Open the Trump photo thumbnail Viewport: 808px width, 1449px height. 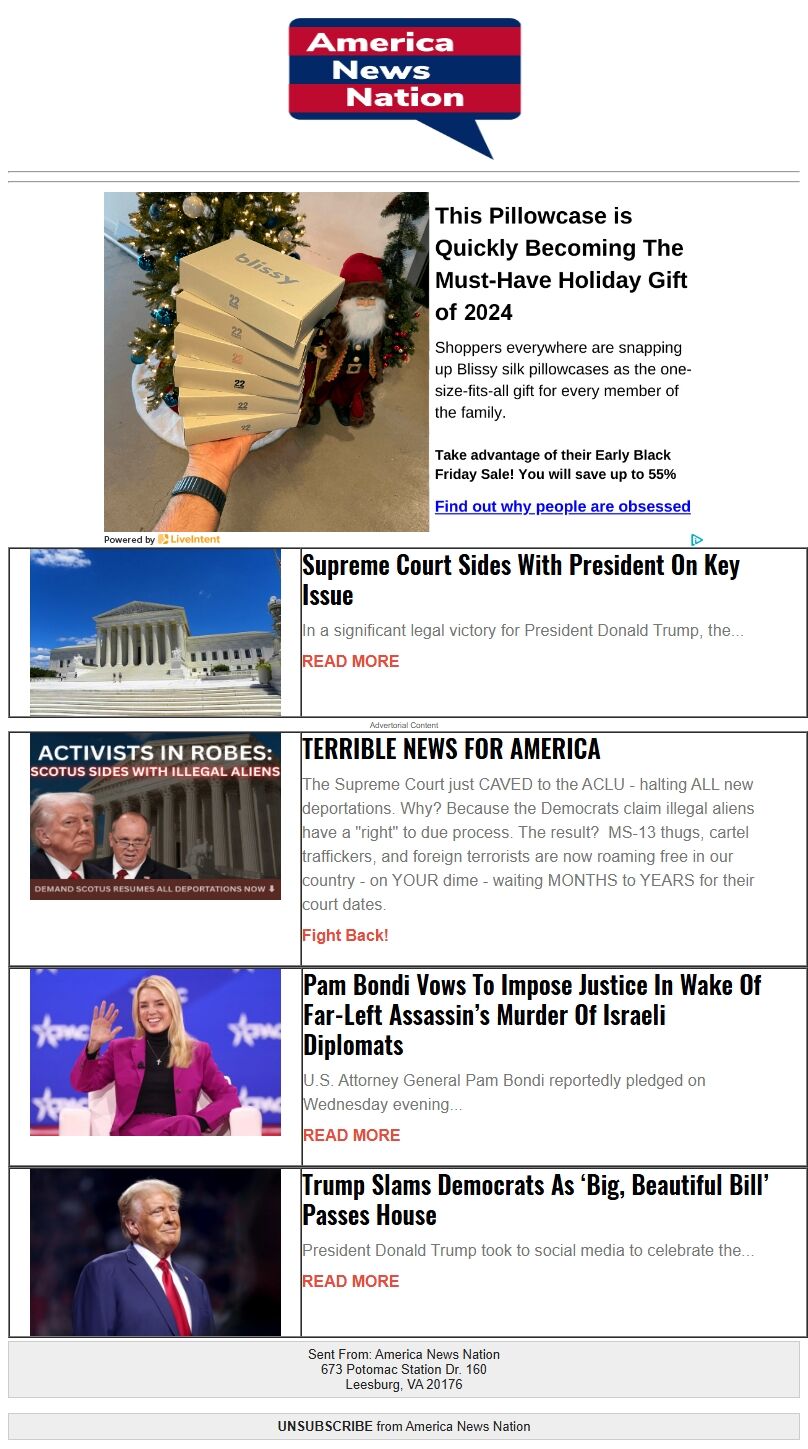pyautogui.click(x=155, y=1252)
